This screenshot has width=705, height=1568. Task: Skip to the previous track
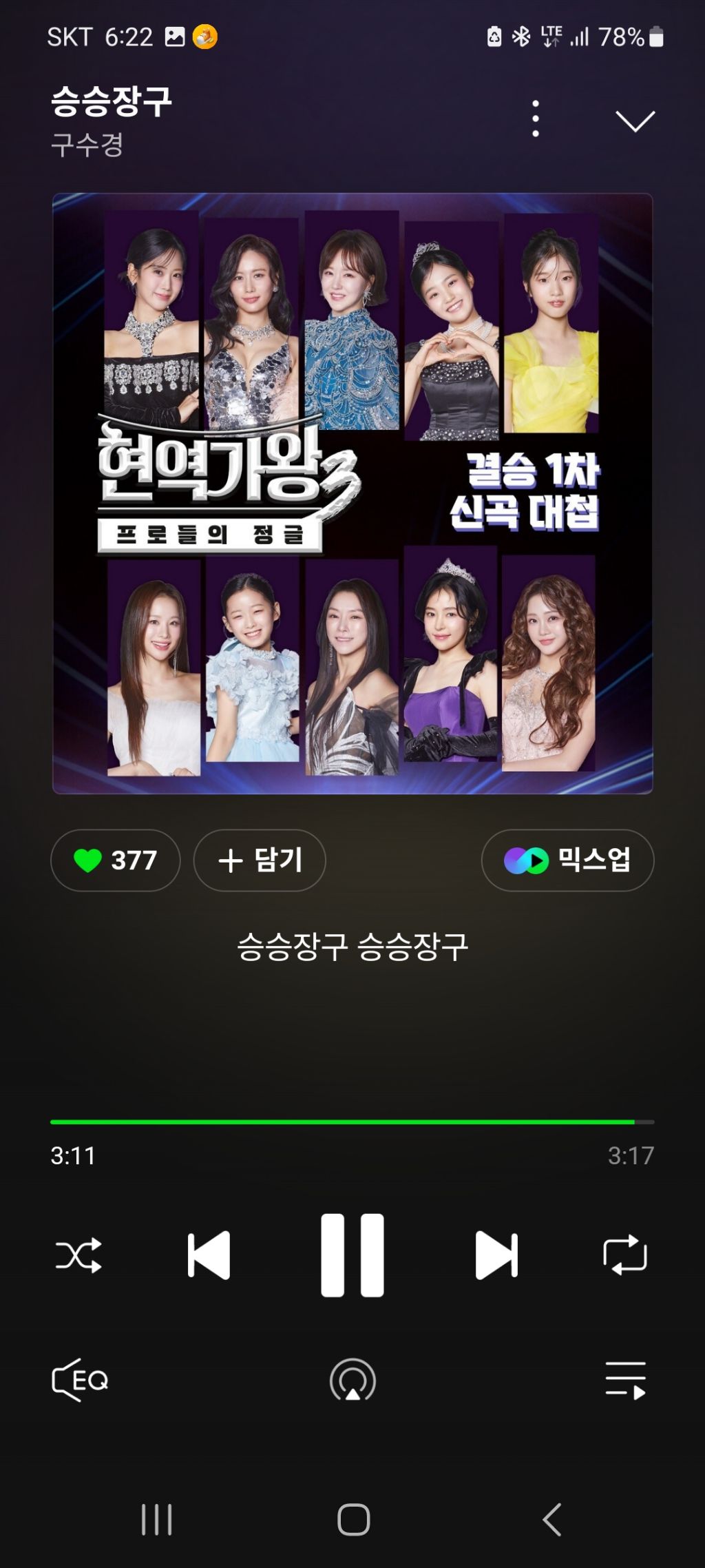click(209, 1255)
